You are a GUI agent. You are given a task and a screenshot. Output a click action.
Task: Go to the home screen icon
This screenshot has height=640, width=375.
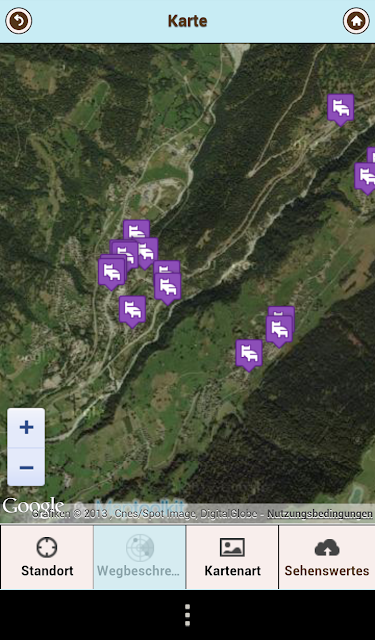356,21
